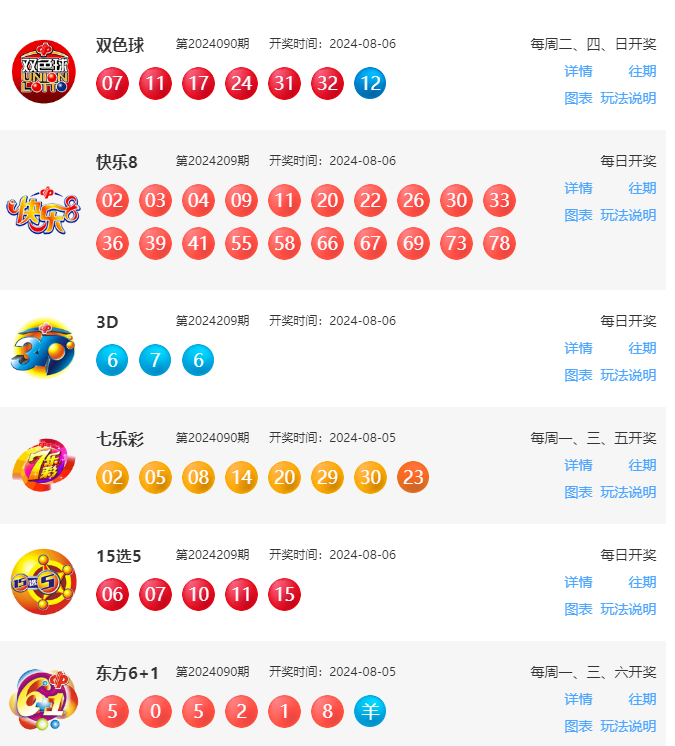Read 玩法说明 for 15选5
This screenshot has width=675, height=746.
628,609
